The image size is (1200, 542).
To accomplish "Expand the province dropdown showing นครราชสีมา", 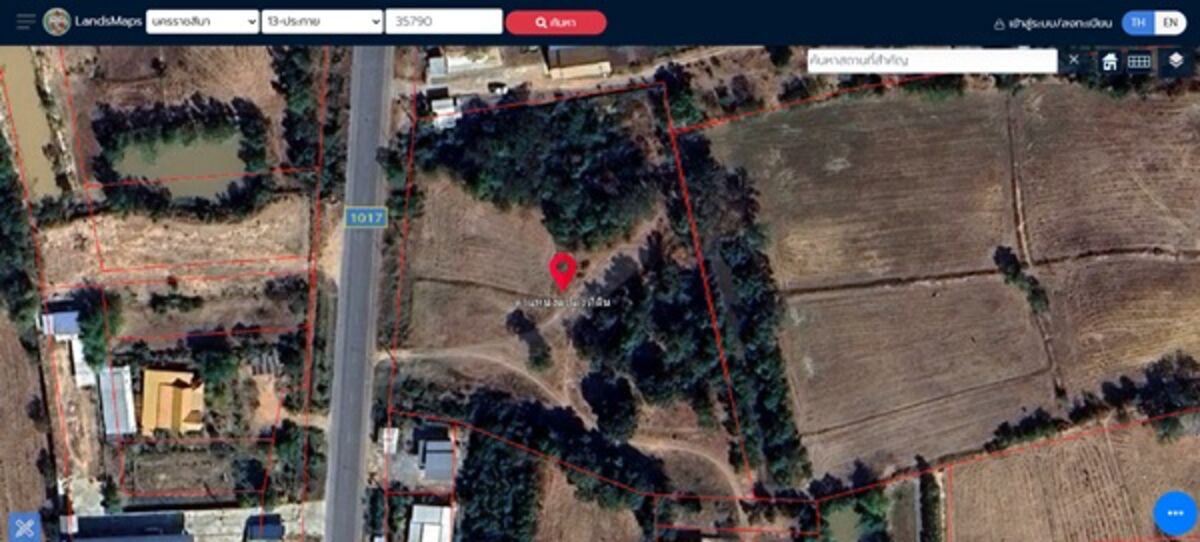I will (x=202, y=22).
